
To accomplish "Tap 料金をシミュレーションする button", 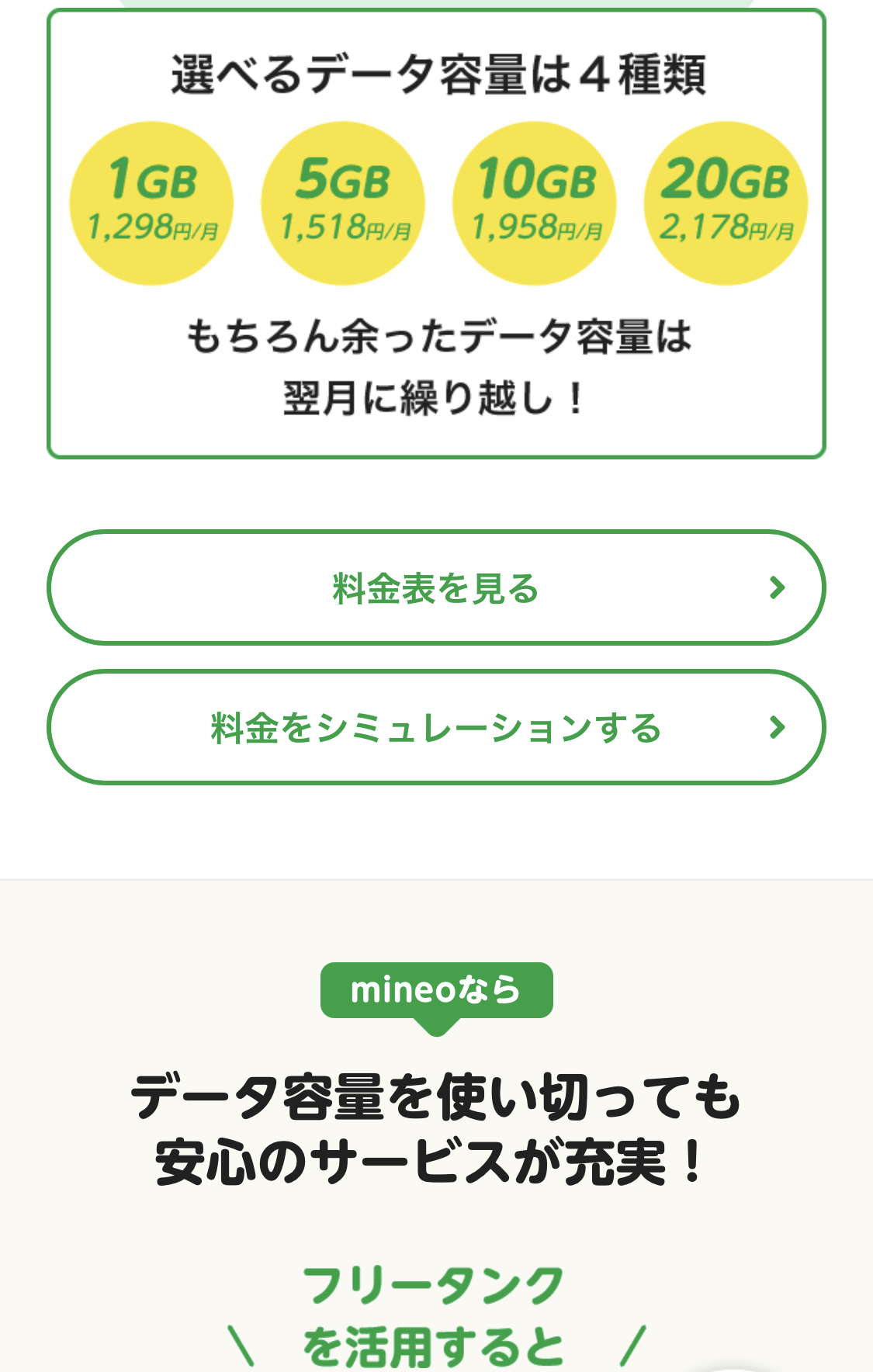I will 436,727.
